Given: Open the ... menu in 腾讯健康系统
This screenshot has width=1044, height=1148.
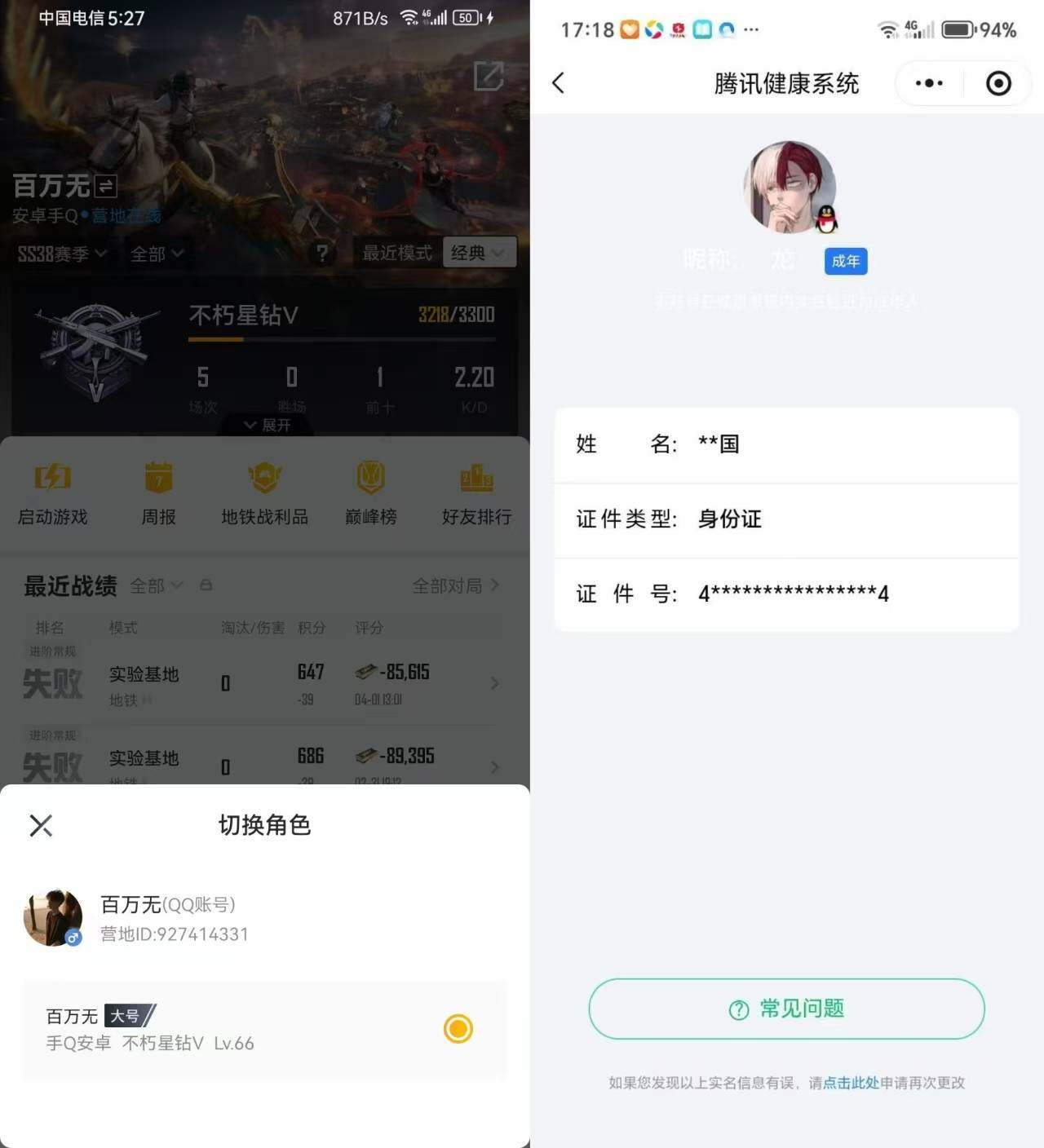Looking at the screenshot, I should click(928, 83).
